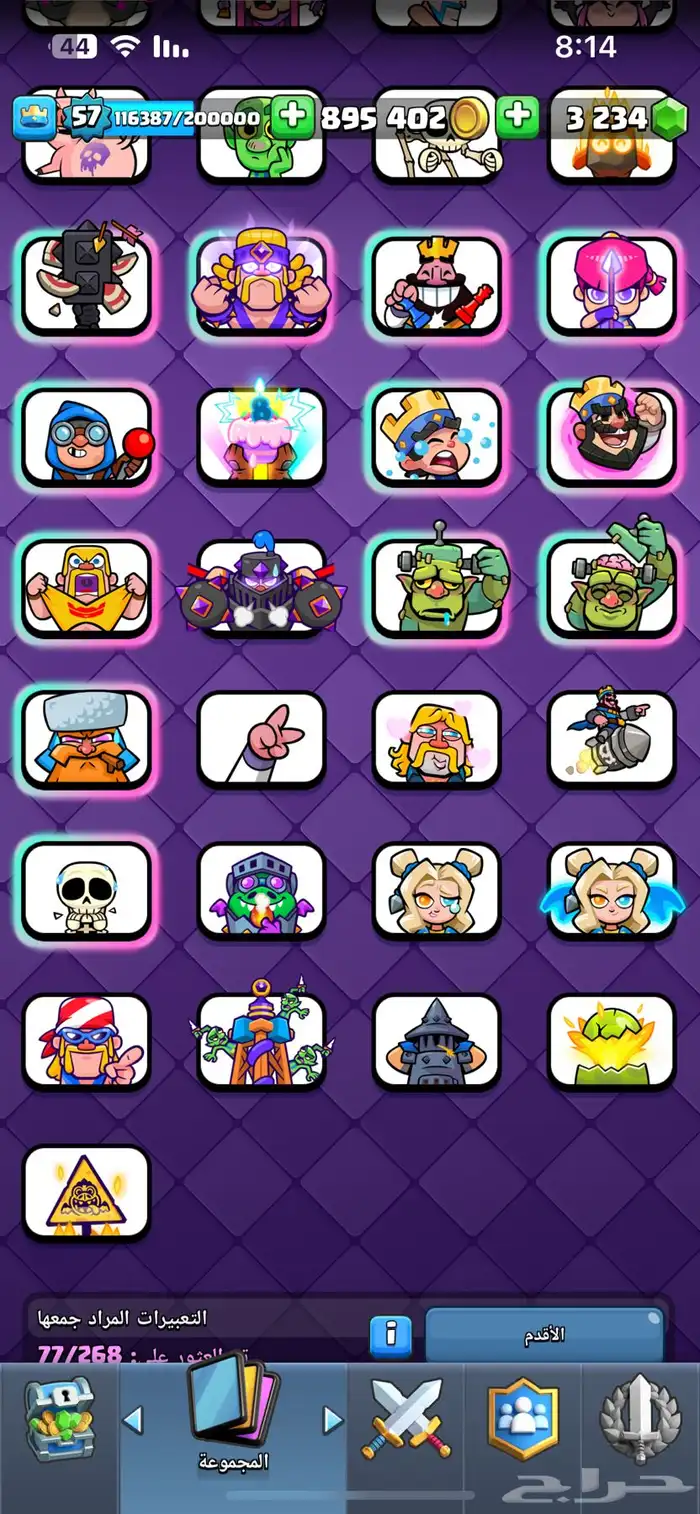Tap the left arrow beside المجموعة
This screenshot has height=1514, width=700.
[x=133, y=1419]
